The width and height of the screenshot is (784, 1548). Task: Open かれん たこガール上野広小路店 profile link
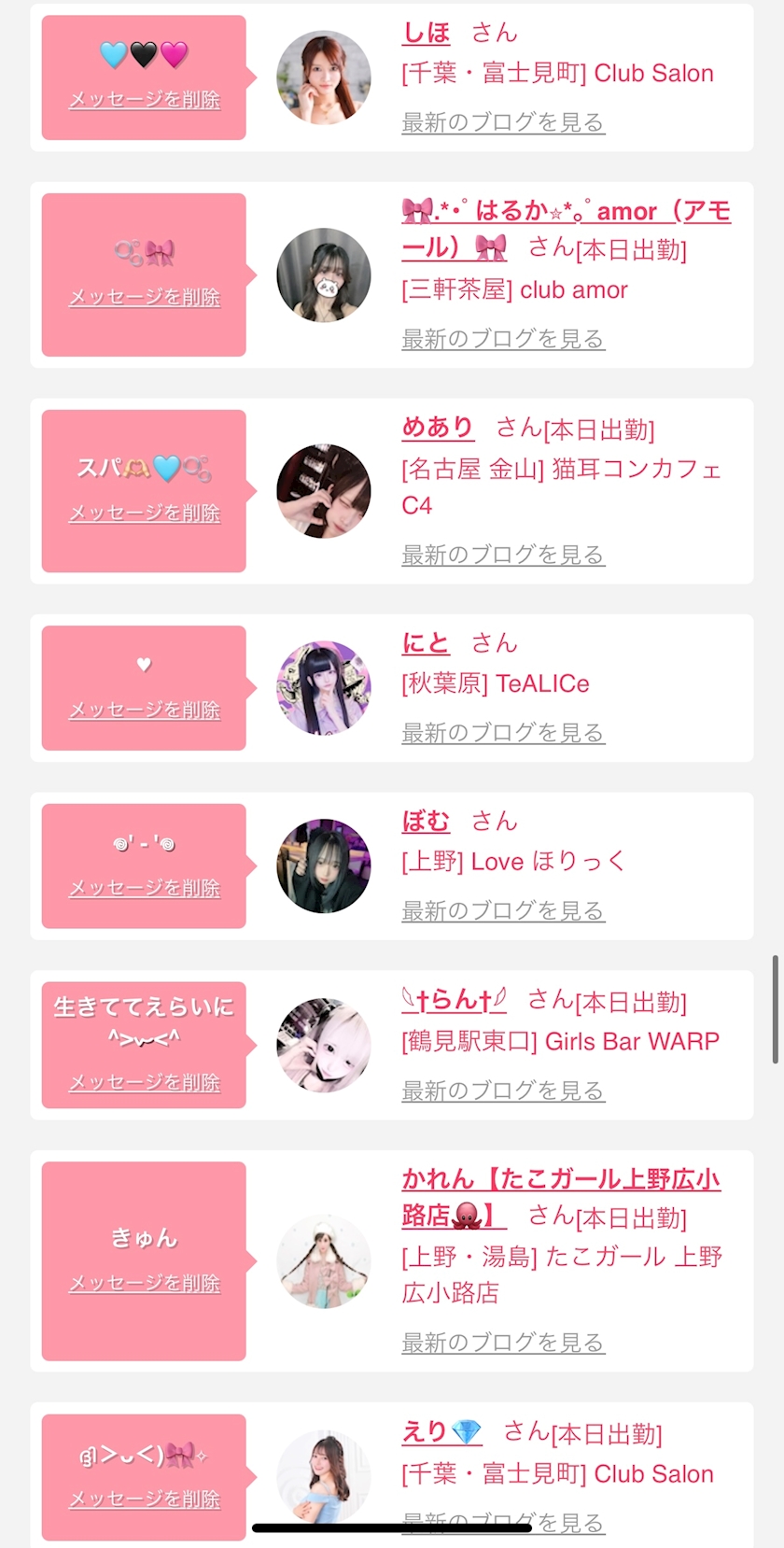[x=560, y=1180]
